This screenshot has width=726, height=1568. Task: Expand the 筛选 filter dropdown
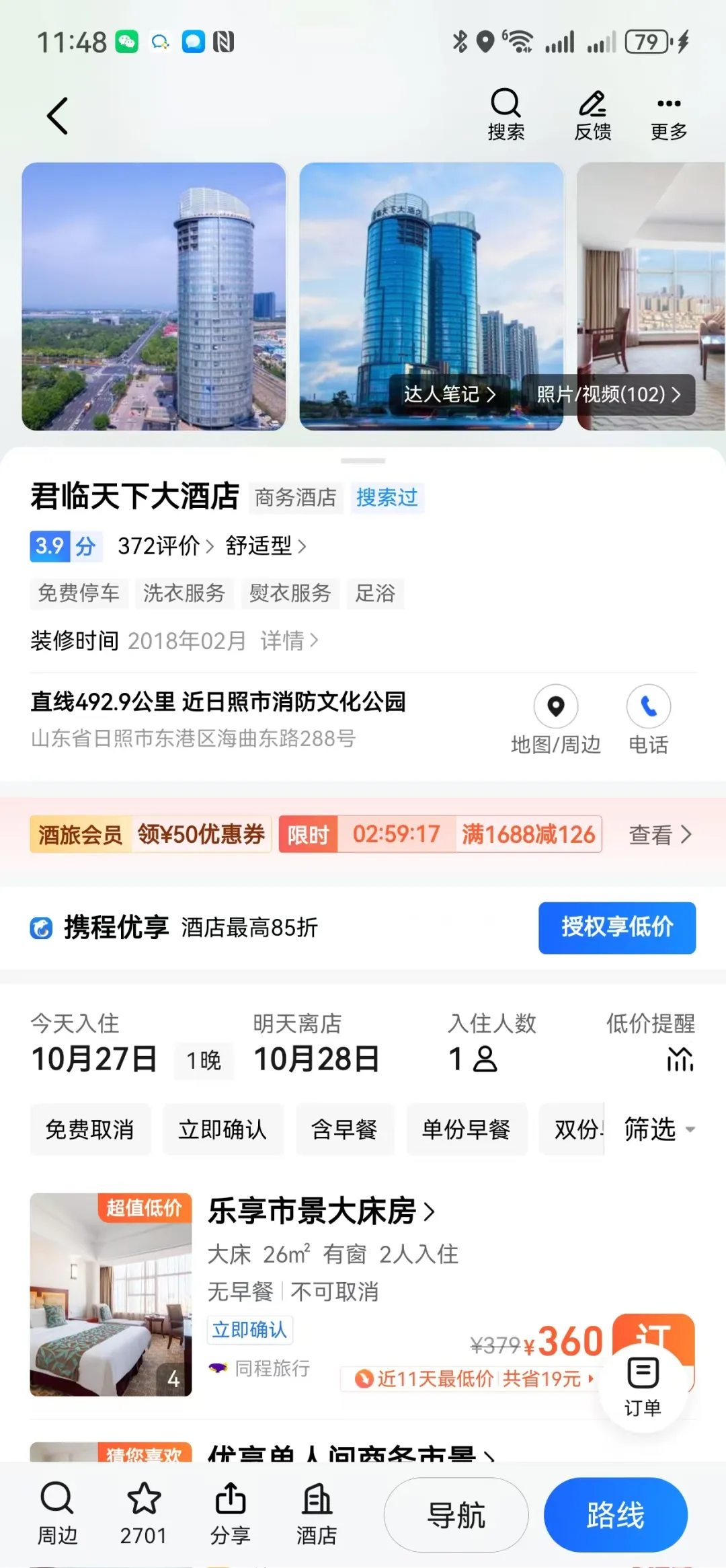click(x=657, y=1129)
